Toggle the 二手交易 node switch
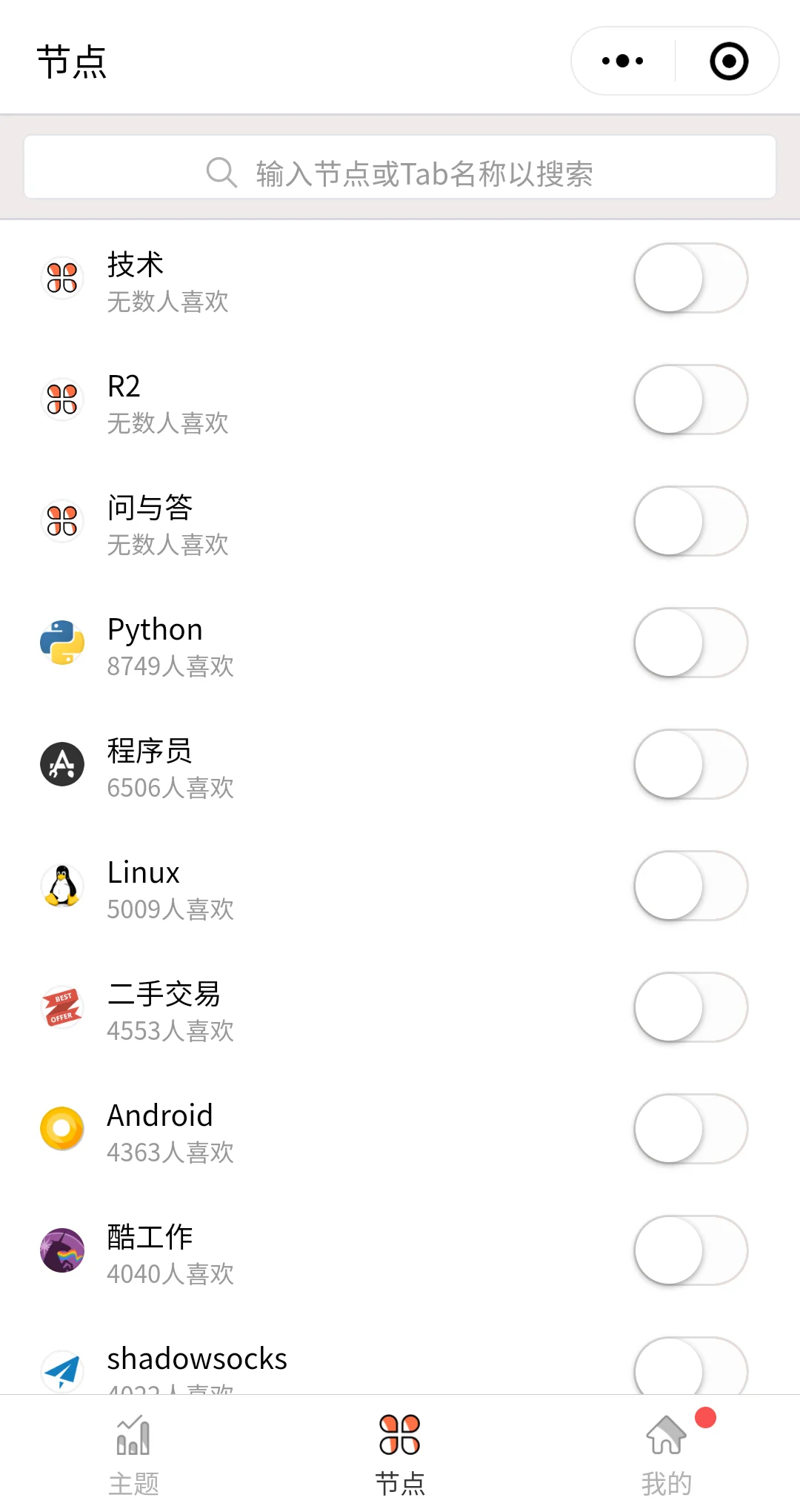This screenshot has height=1512, width=800. 690,1007
